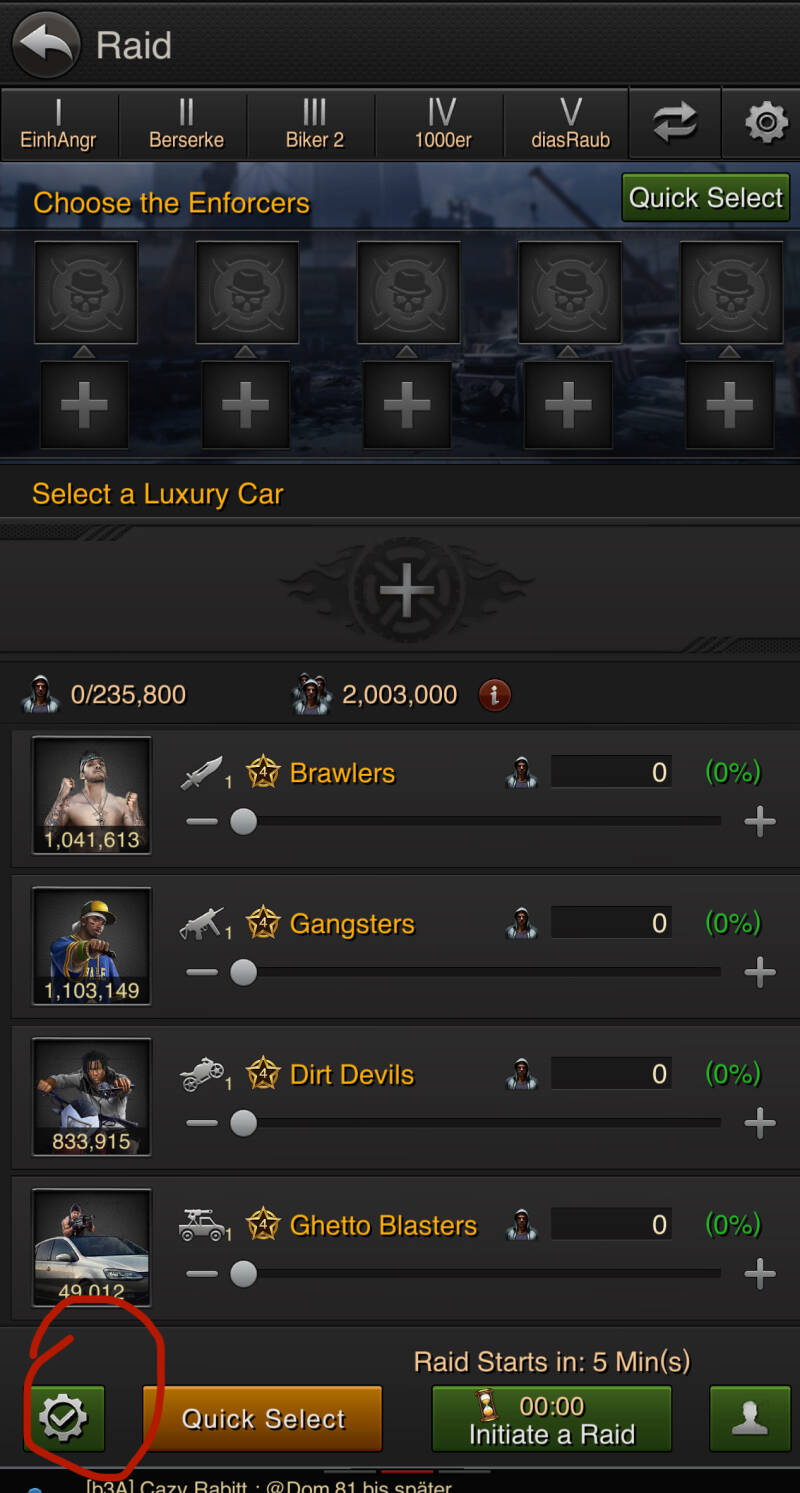Edit the Dirt Devils amount field
This screenshot has width=800, height=1493.
point(612,1074)
